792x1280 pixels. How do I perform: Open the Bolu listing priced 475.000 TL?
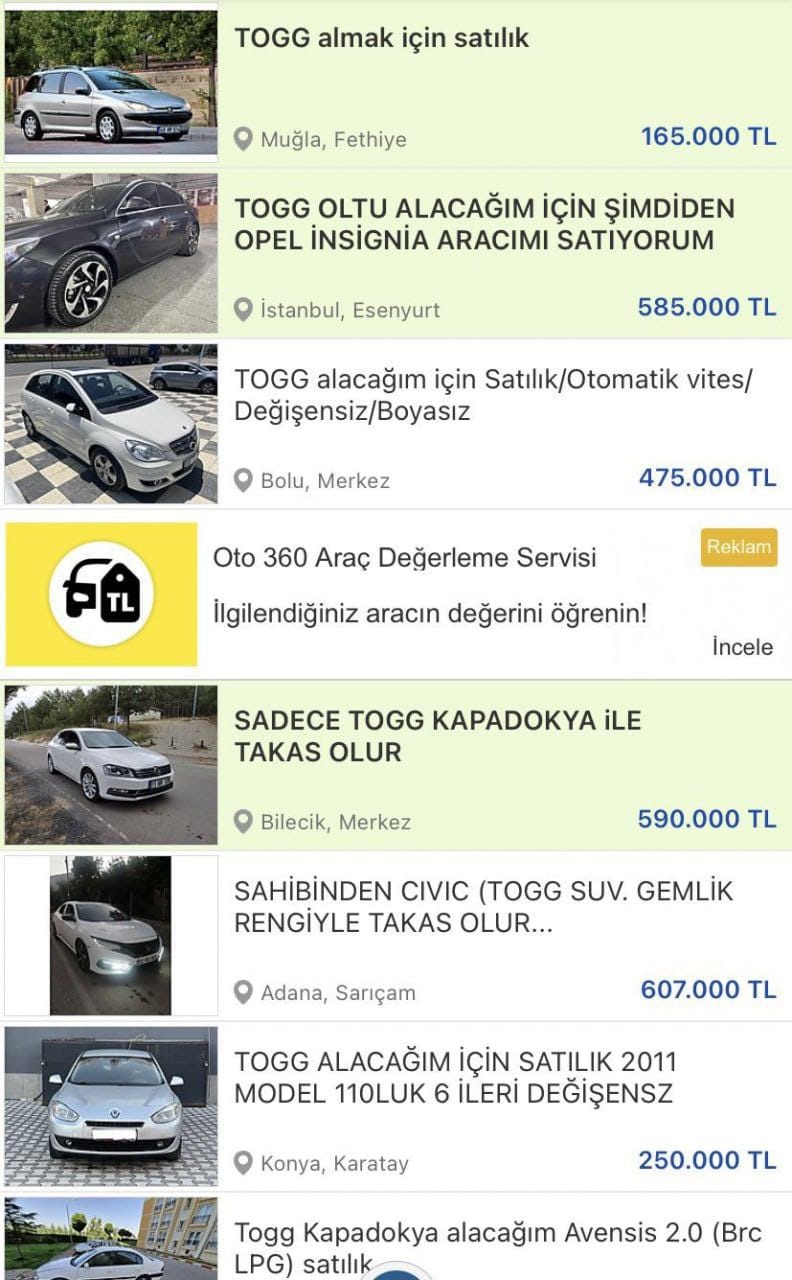(492, 396)
